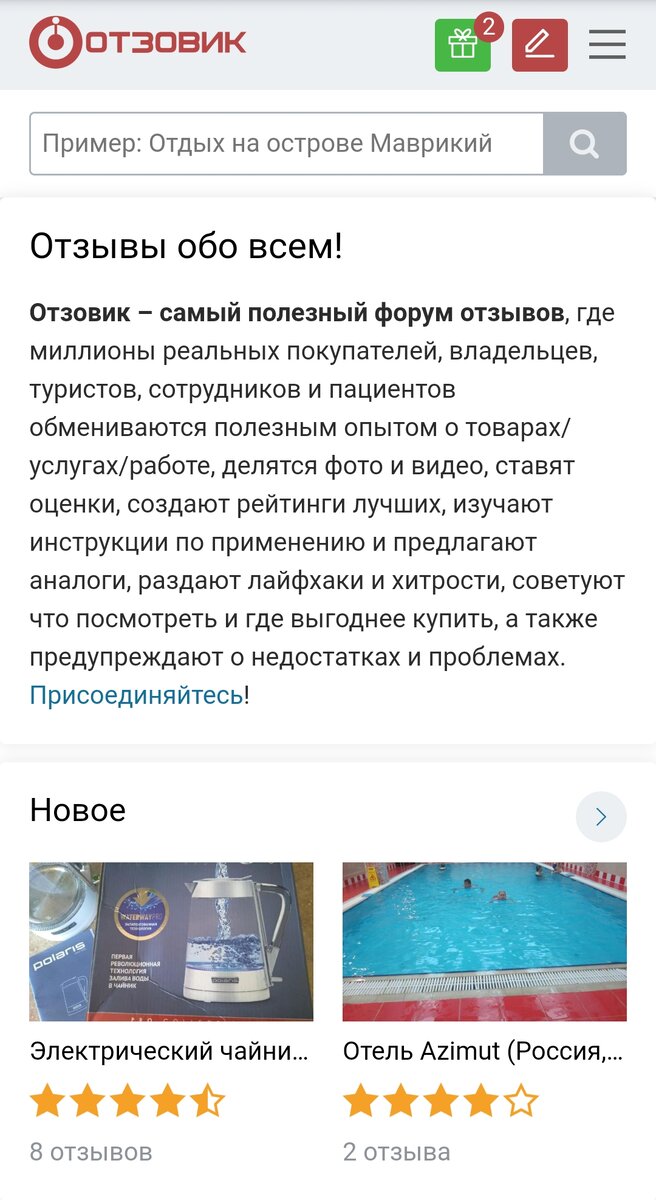This screenshot has height=1200, width=656.
Task: Open the green gift bonuses icon
Action: click(462, 45)
